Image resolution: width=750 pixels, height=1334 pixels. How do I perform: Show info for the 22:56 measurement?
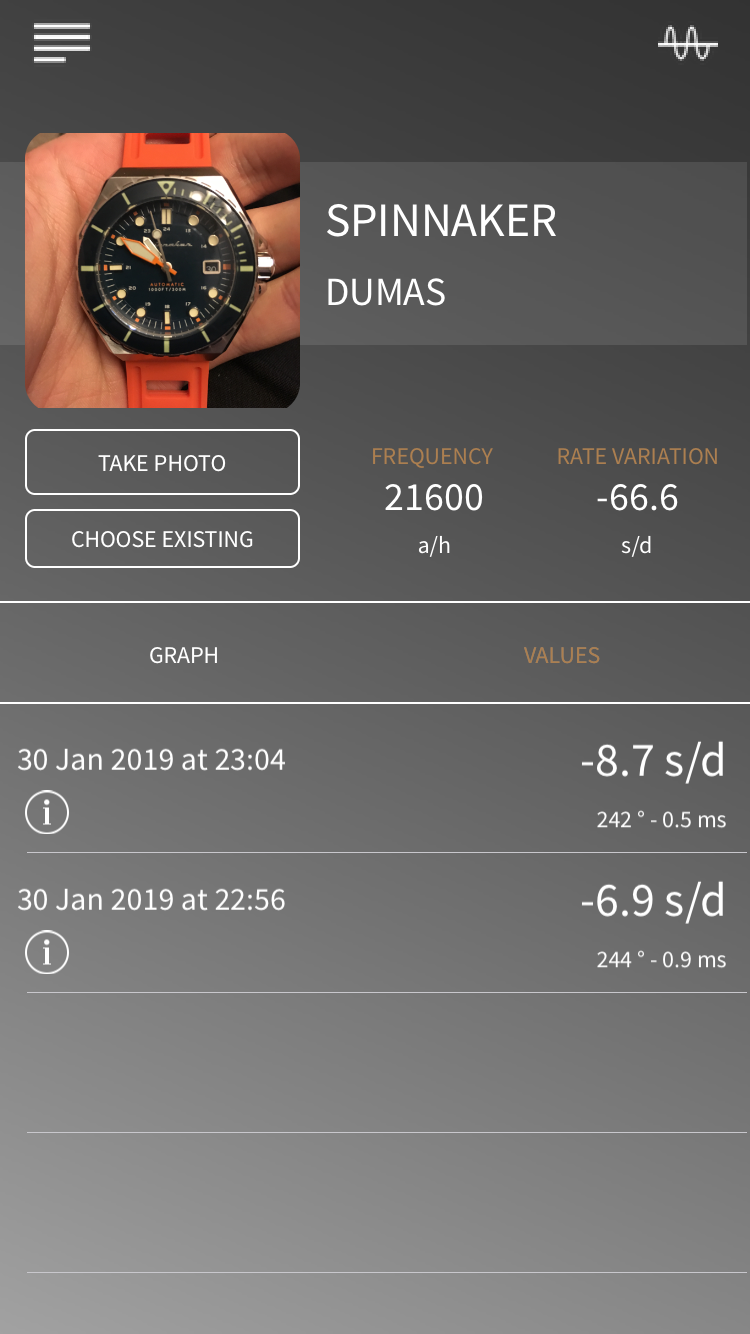[x=47, y=953]
